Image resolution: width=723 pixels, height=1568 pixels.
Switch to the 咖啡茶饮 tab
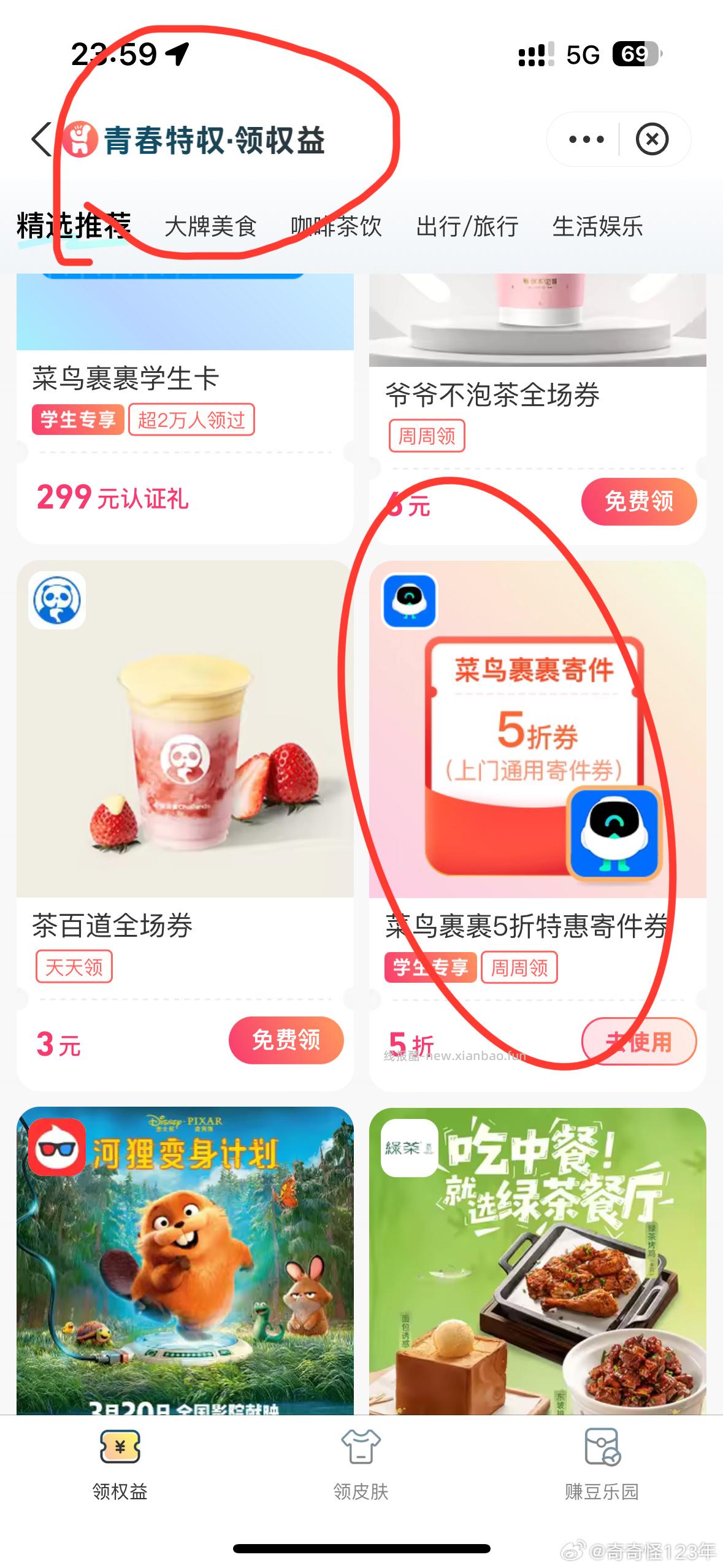pyautogui.click(x=337, y=226)
